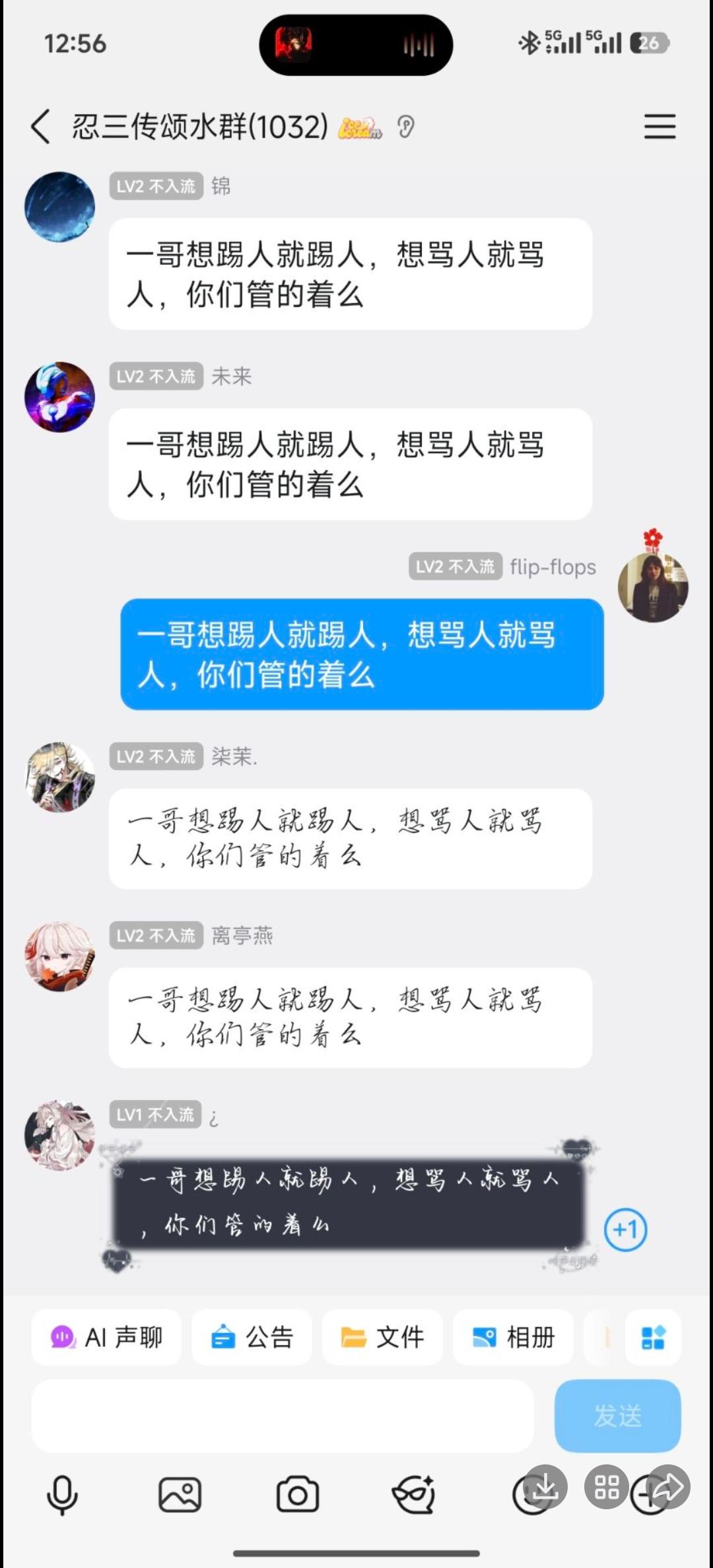The width and height of the screenshot is (713, 1568).
Task: Open the emoji sticker face icon
Action: pos(414,1495)
